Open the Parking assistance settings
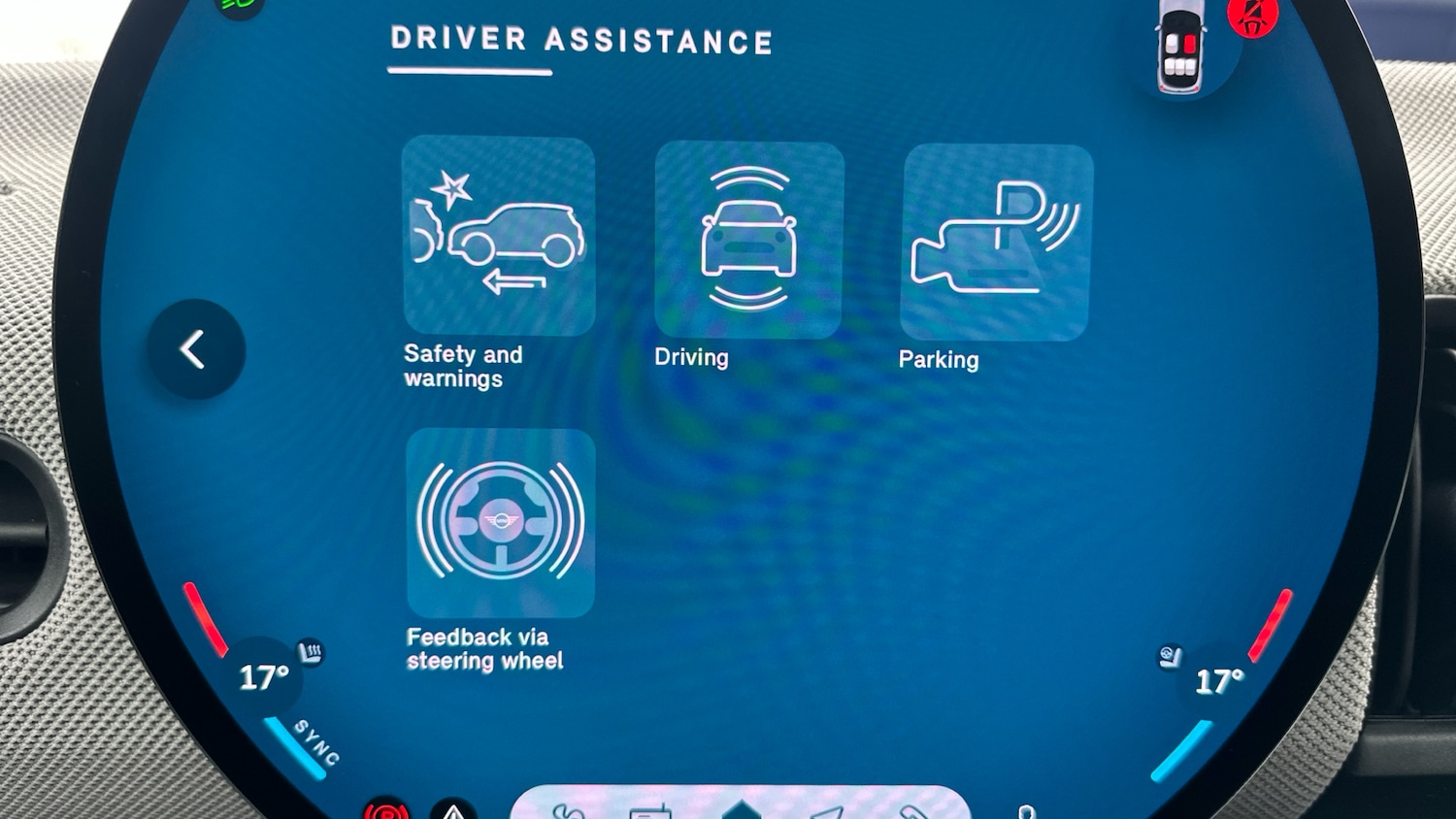1456x819 pixels. [x=997, y=243]
